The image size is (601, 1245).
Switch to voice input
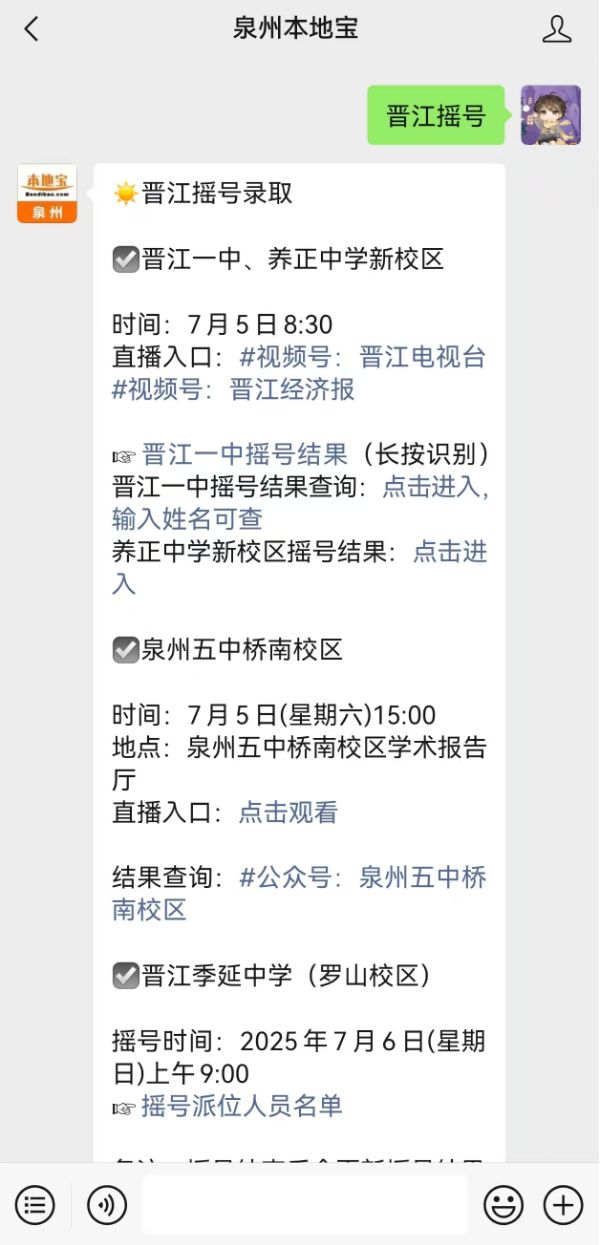point(107,1205)
